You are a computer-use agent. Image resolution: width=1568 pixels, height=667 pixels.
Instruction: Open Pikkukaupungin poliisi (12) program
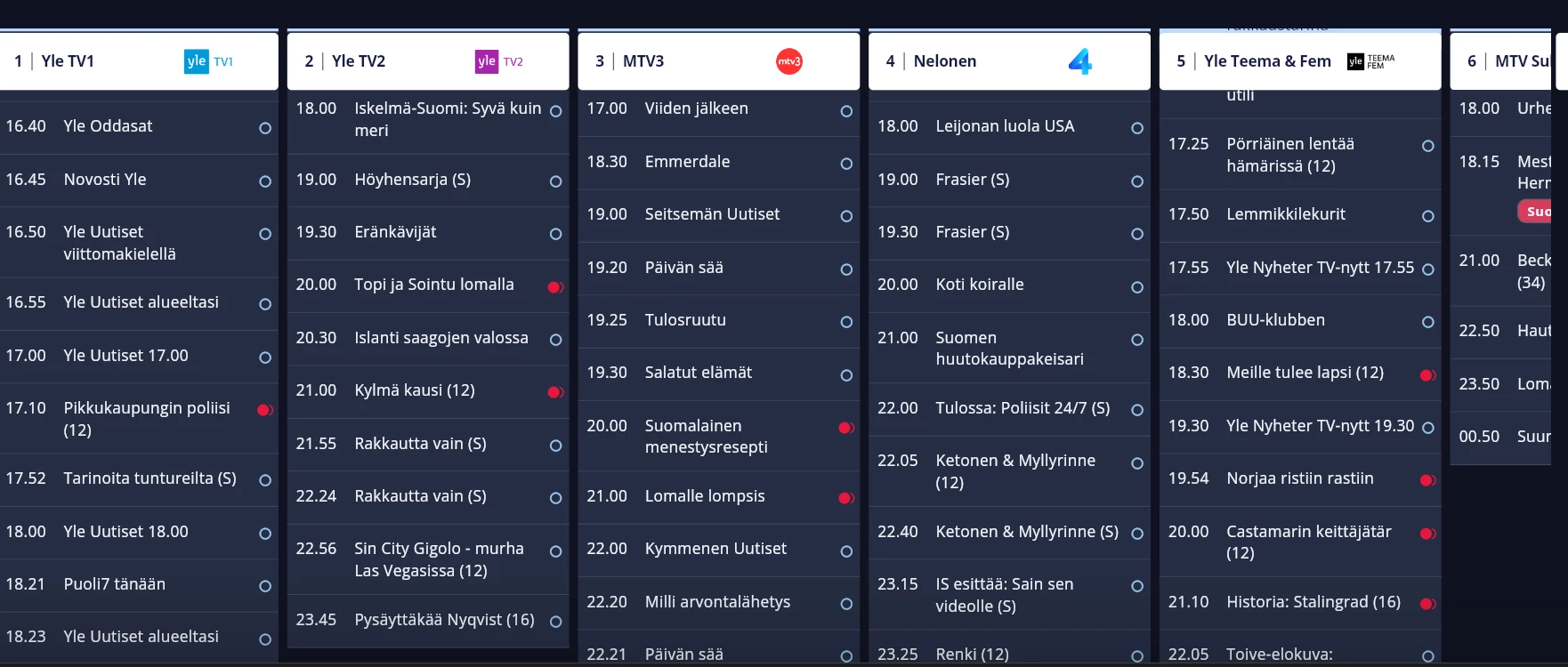tap(147, 419)
